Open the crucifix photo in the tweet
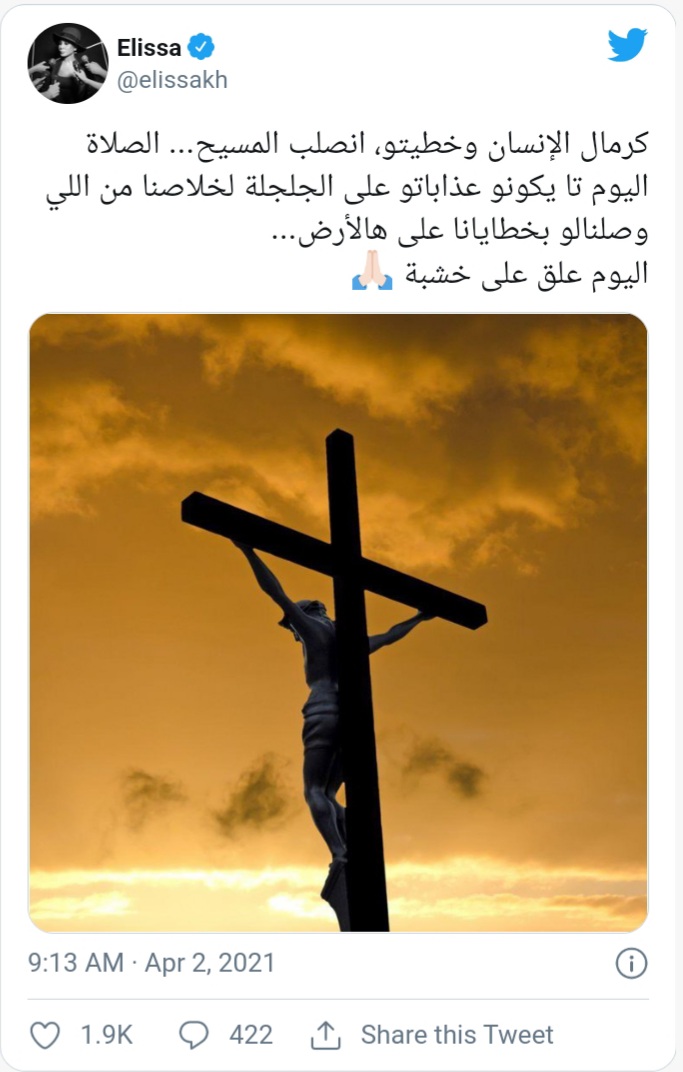This screenshot has height=1072, width=683. point(338,622)
